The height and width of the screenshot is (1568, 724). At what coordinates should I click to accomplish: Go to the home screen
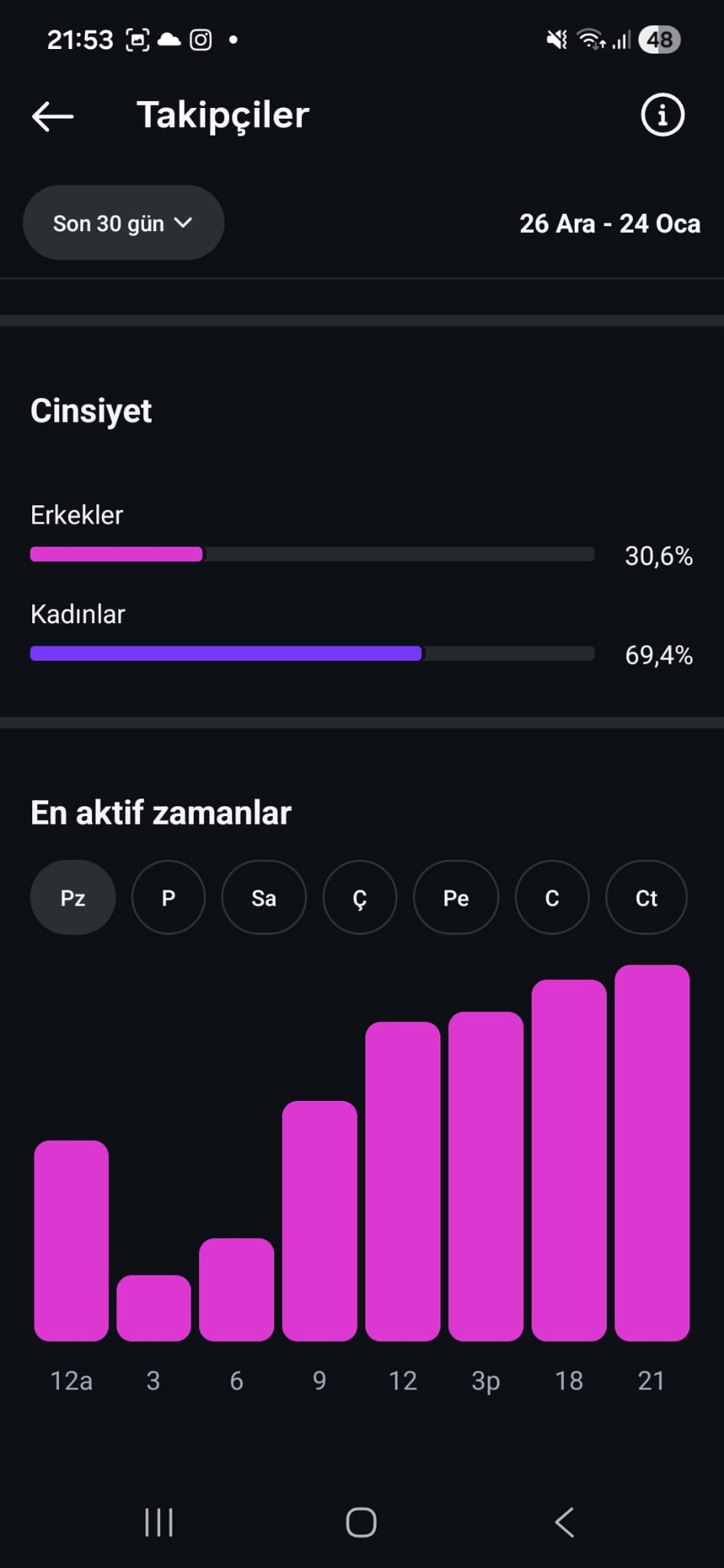point(361,1523)
